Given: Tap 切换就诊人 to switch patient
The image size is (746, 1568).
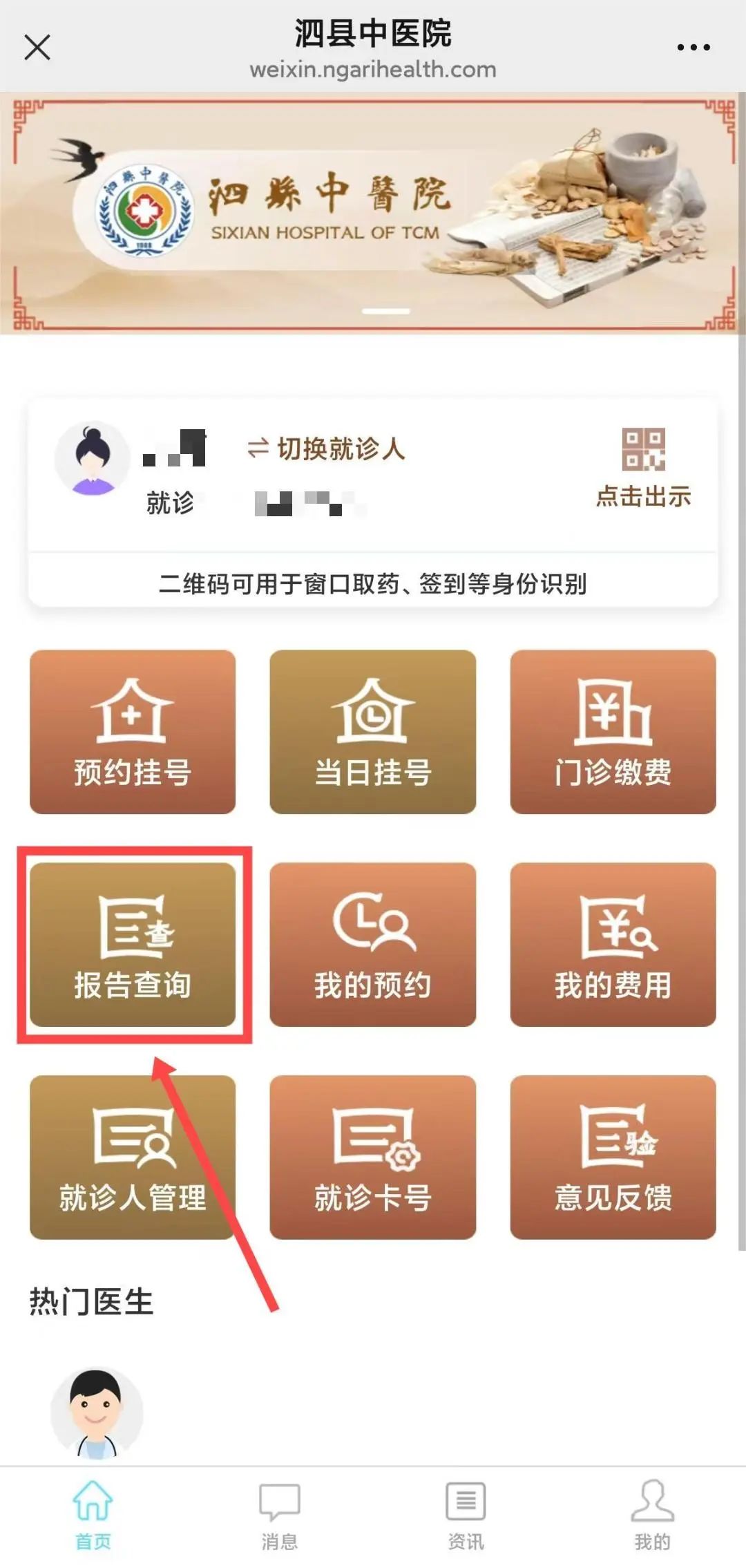Looking at the screenshot, I should (x=327, y=448).
